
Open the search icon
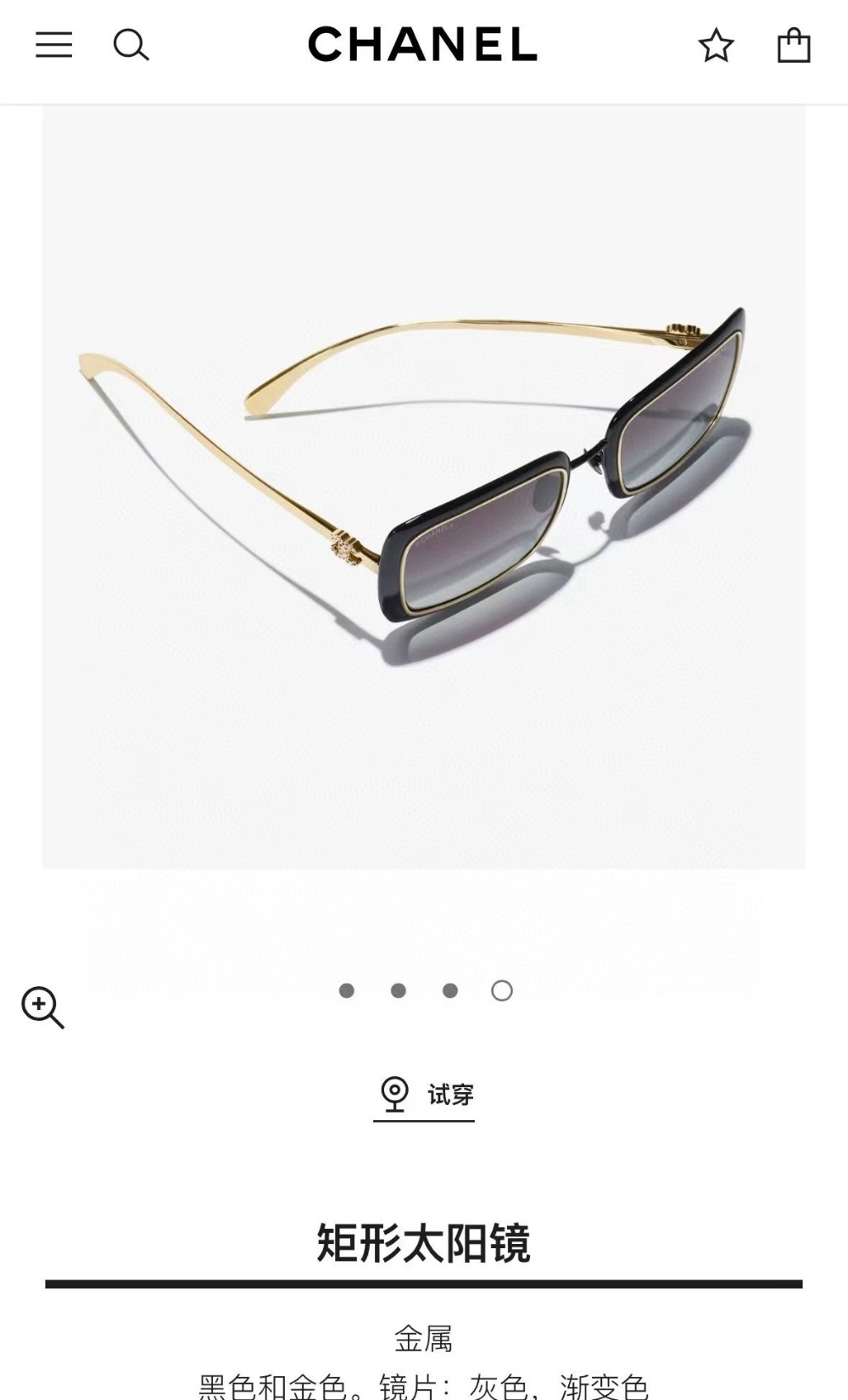[x=131, y=45]
